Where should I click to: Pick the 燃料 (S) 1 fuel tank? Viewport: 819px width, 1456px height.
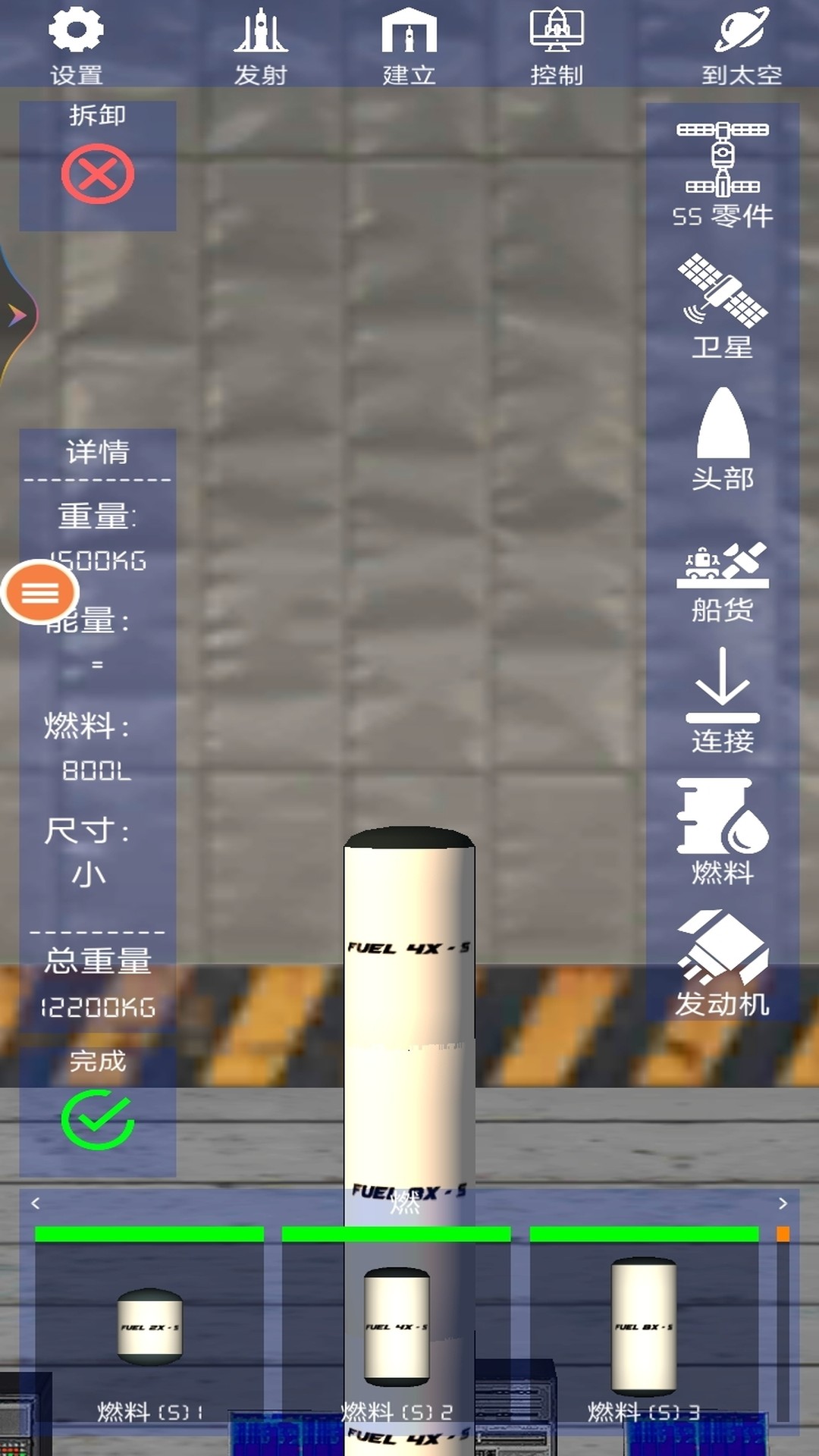(x=149, y=1329)
